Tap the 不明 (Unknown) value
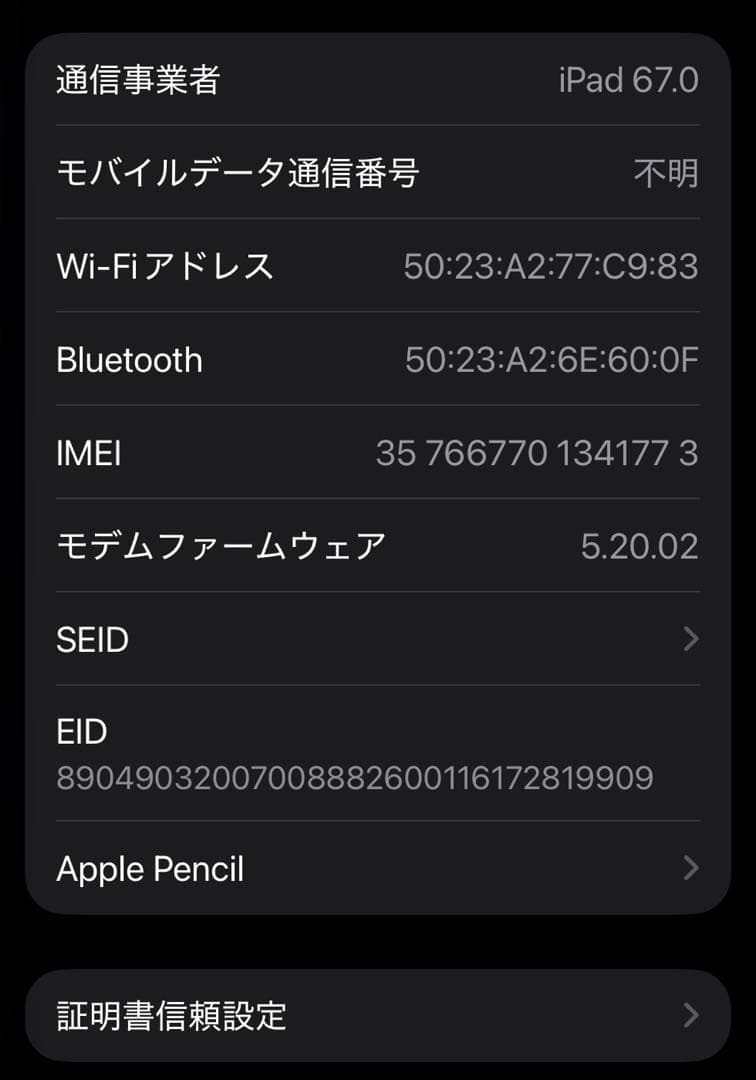The height and width of the screenshot is (1080, 756). click(x=676, y=172)
